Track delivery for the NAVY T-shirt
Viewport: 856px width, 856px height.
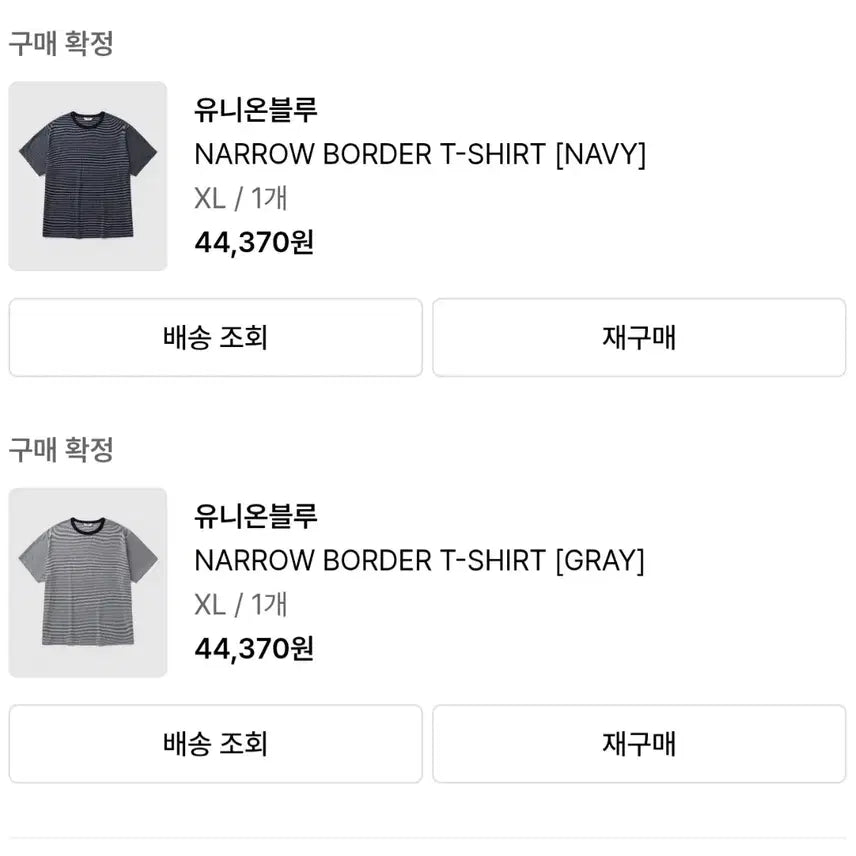216,337
